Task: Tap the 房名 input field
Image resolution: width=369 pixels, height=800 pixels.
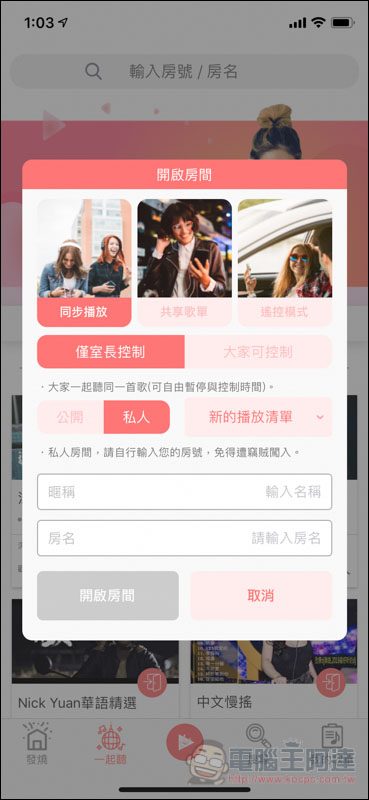Action: [x=184, y=538]
